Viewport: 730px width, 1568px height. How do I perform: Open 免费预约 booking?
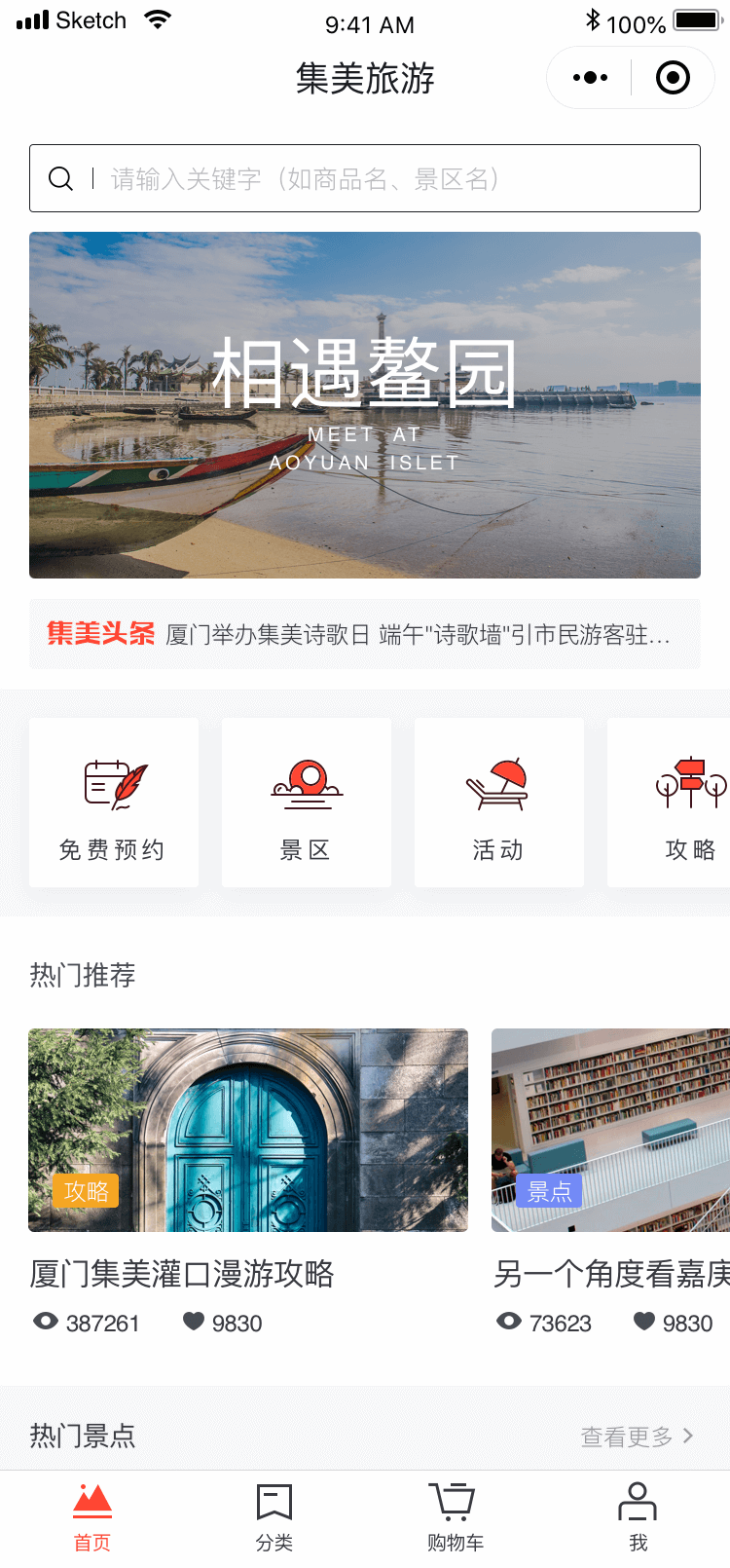(114, 803)
